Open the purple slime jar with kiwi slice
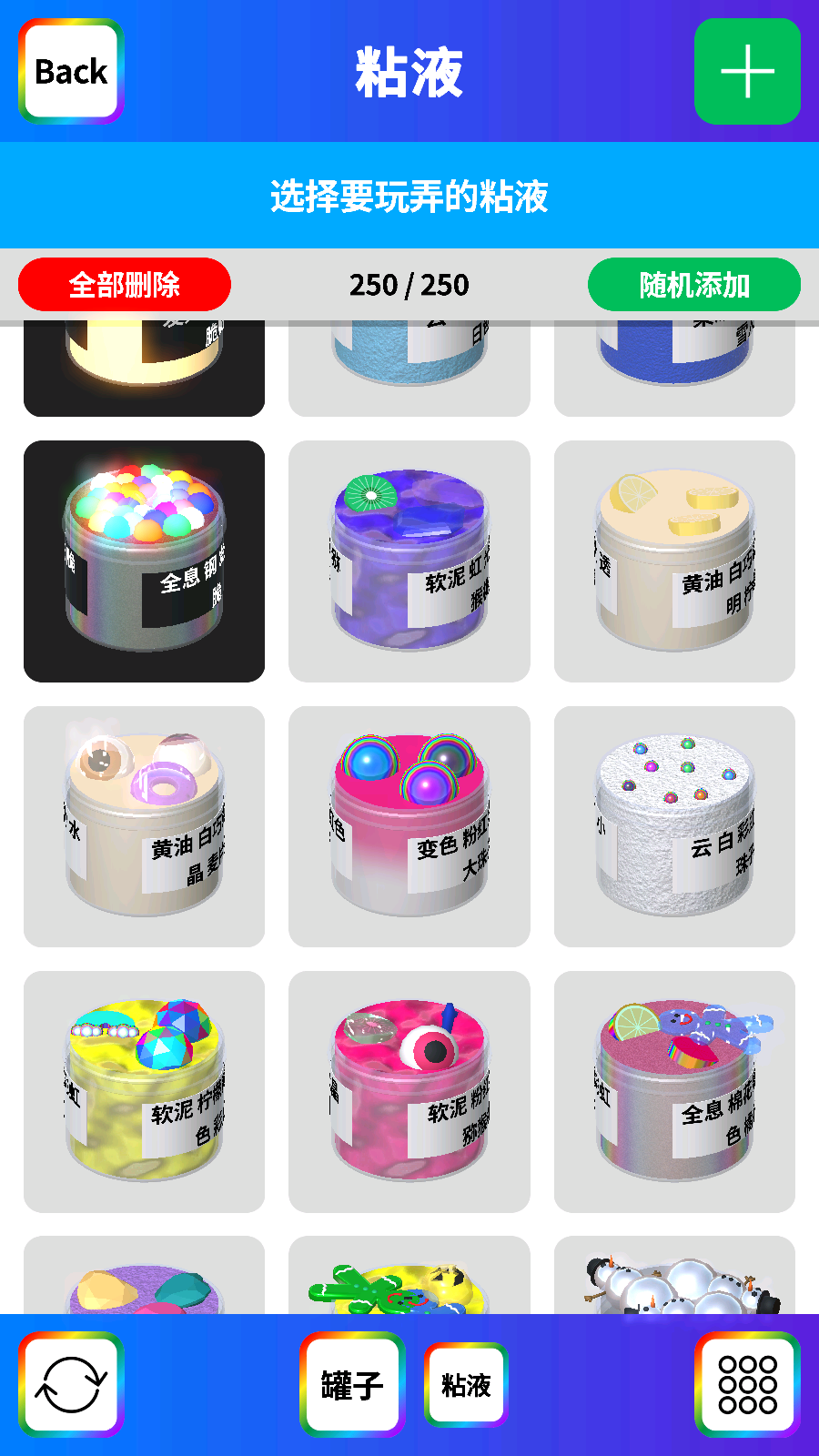The image size is (819, 1456). 409,561
